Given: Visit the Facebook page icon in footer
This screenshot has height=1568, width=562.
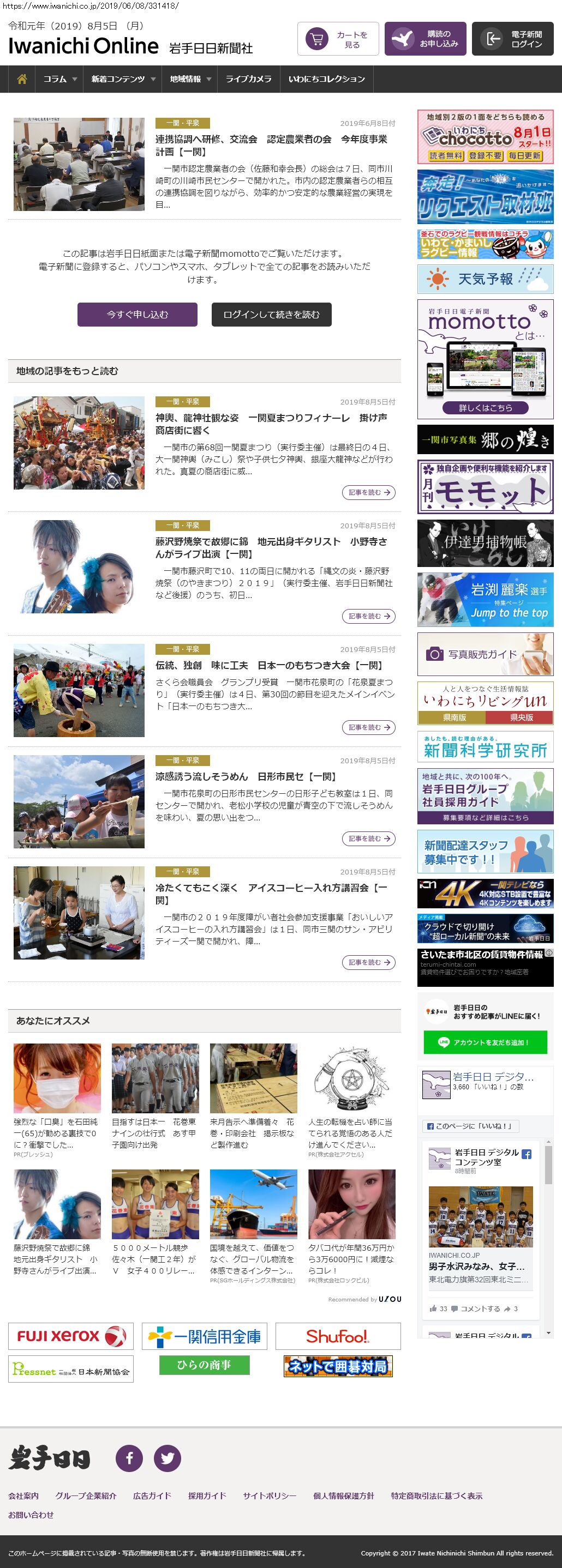Looking at the screenshot, I should [x=129, y=1458].
